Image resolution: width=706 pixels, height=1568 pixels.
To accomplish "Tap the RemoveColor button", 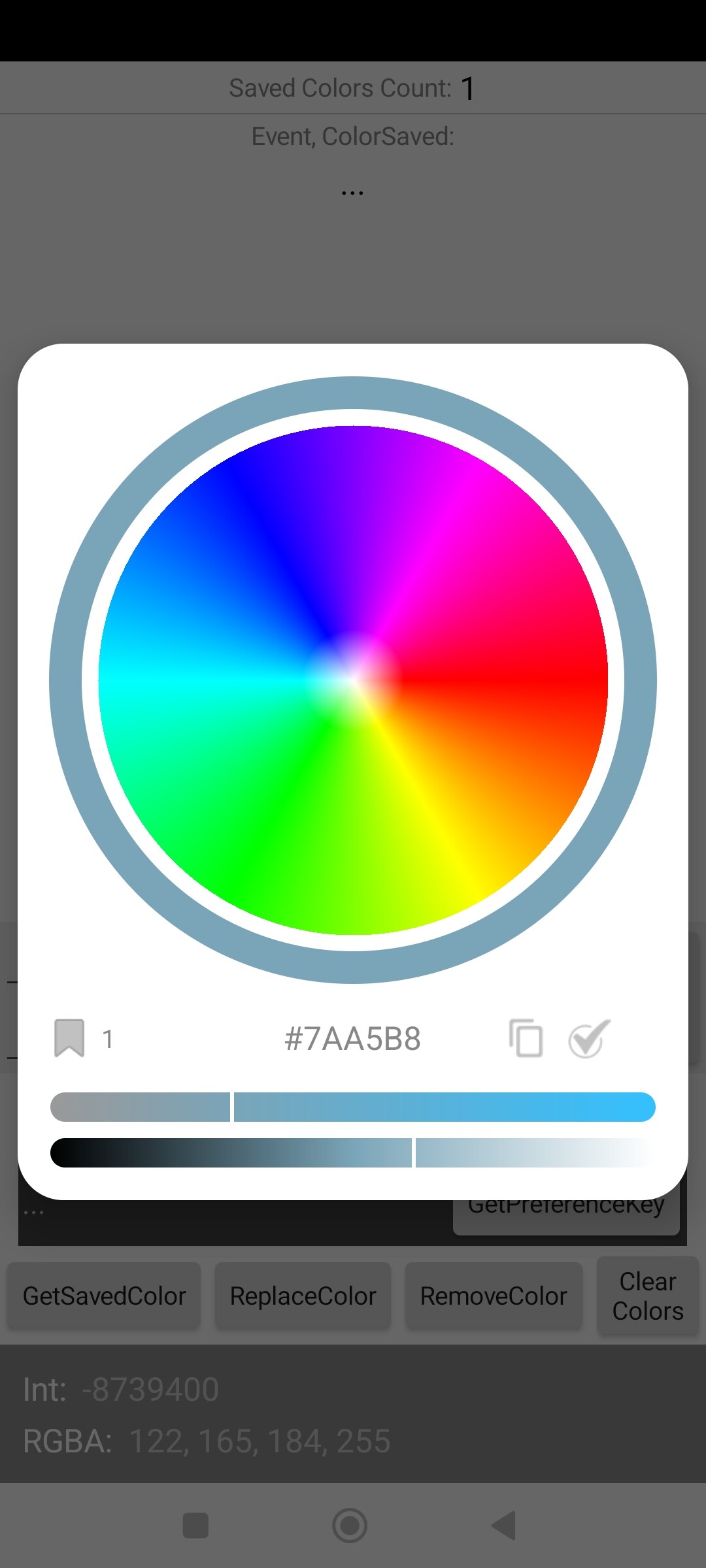I will click(494, 1296).
